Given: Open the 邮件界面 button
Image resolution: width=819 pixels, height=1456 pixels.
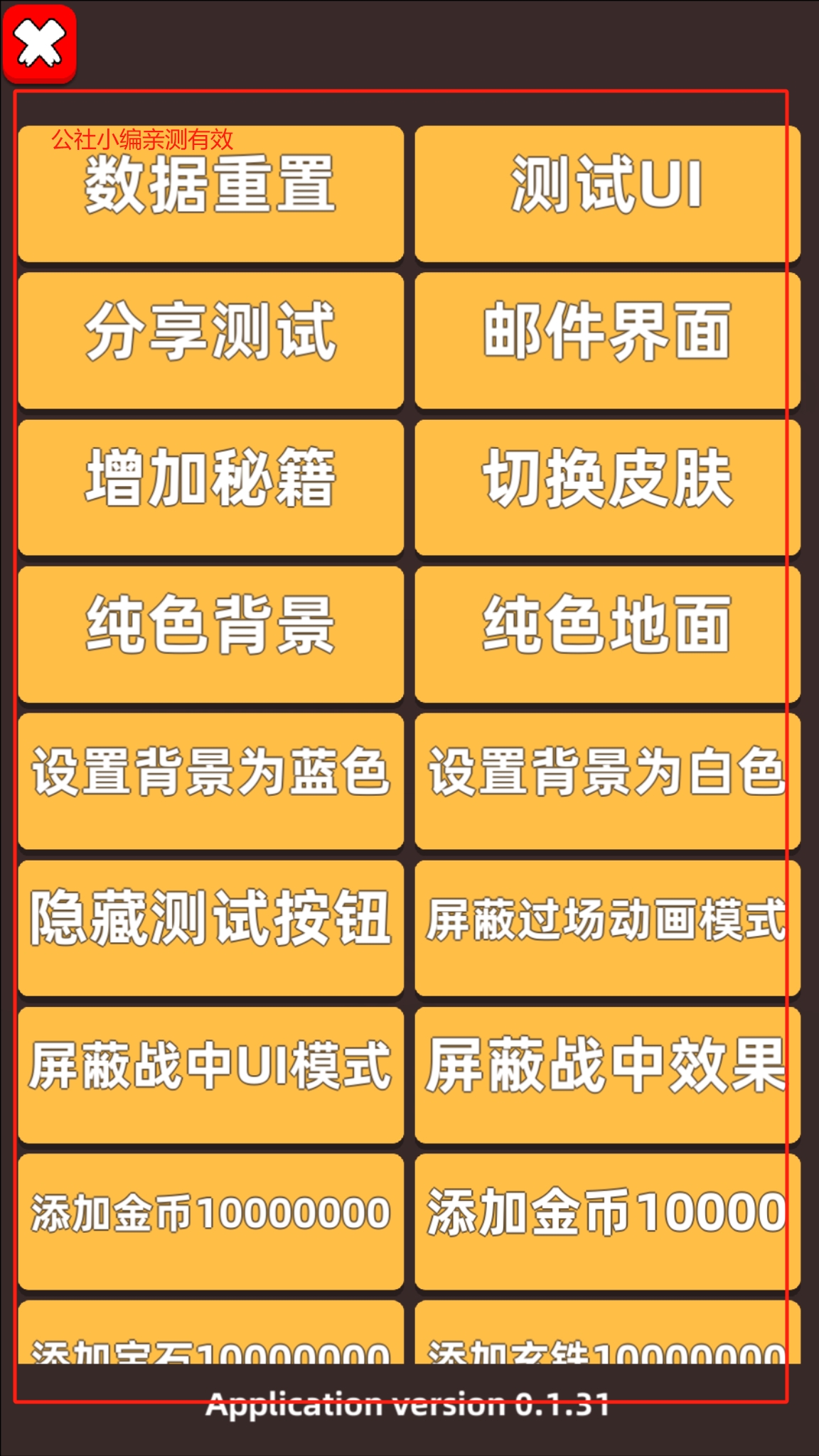Looking at the screenshot, I should [607, 340].
